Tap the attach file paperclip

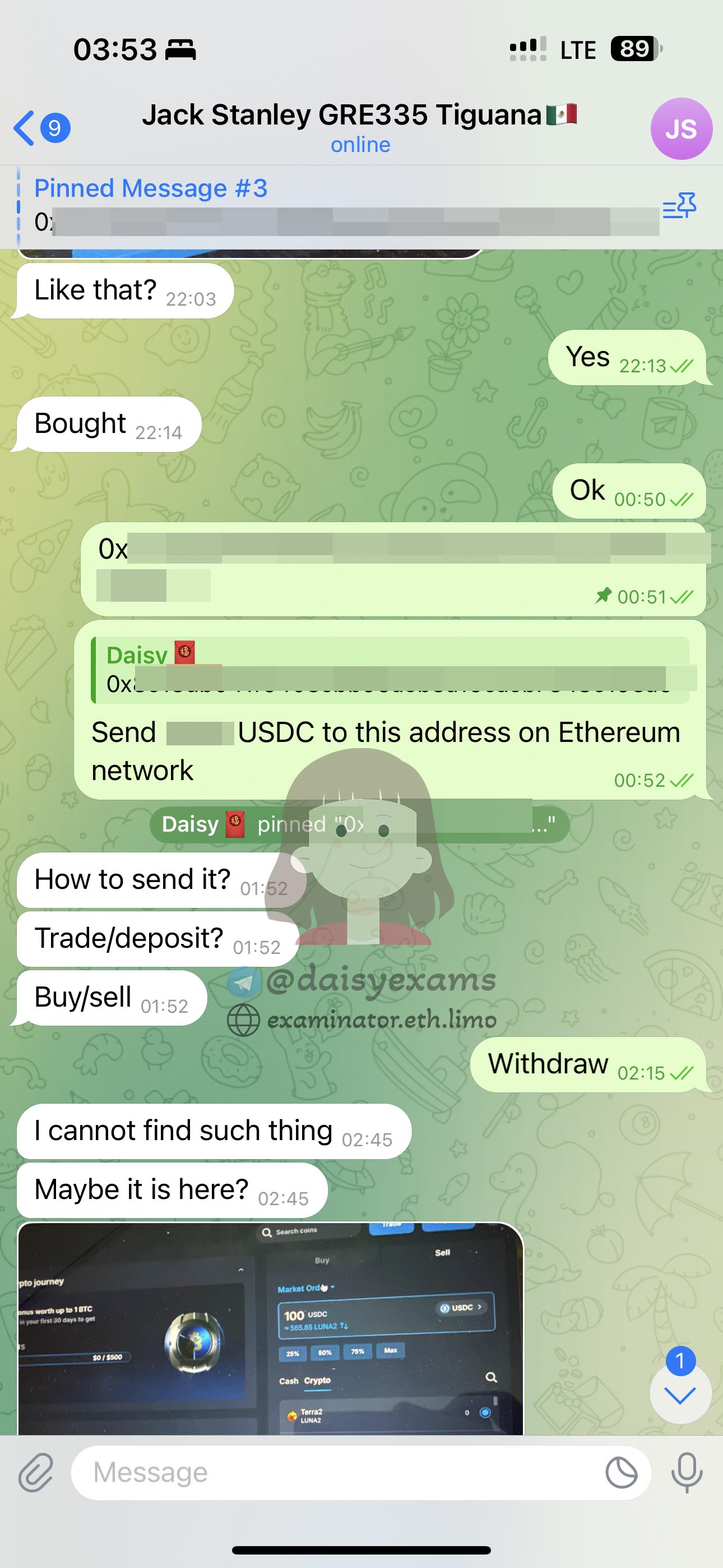point(36,1473)
